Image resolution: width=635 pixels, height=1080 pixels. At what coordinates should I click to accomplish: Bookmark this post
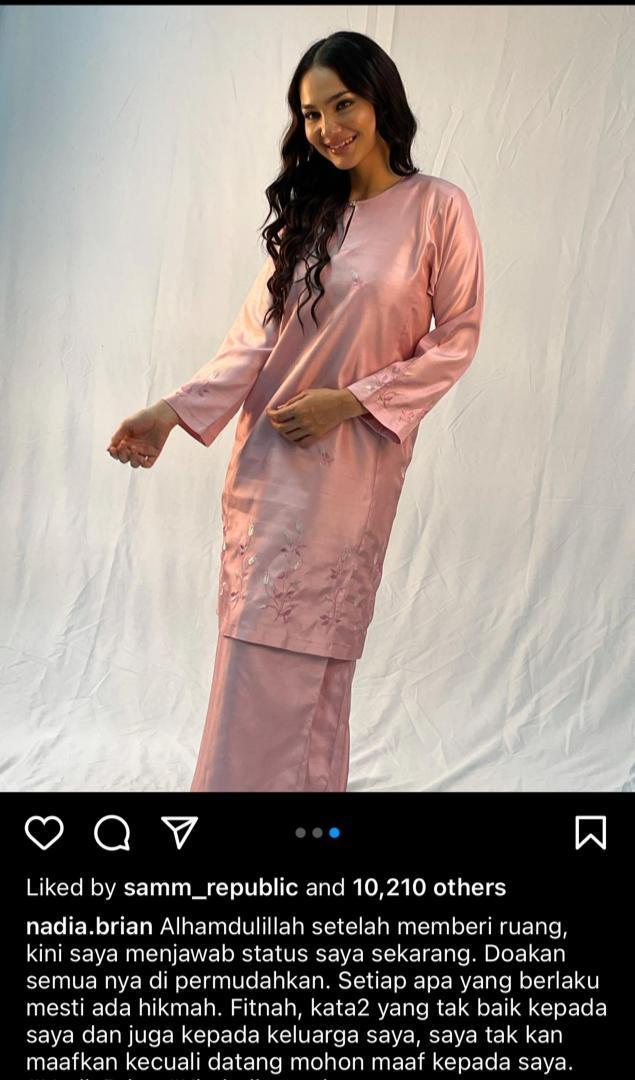click(590, 832)
